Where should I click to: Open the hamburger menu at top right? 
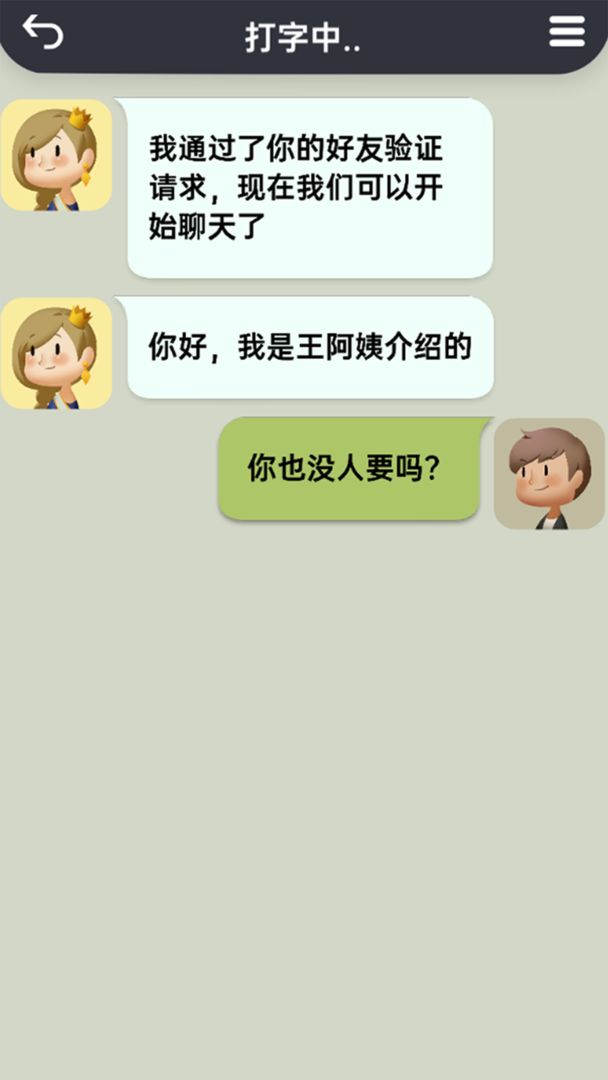[566, 33]
